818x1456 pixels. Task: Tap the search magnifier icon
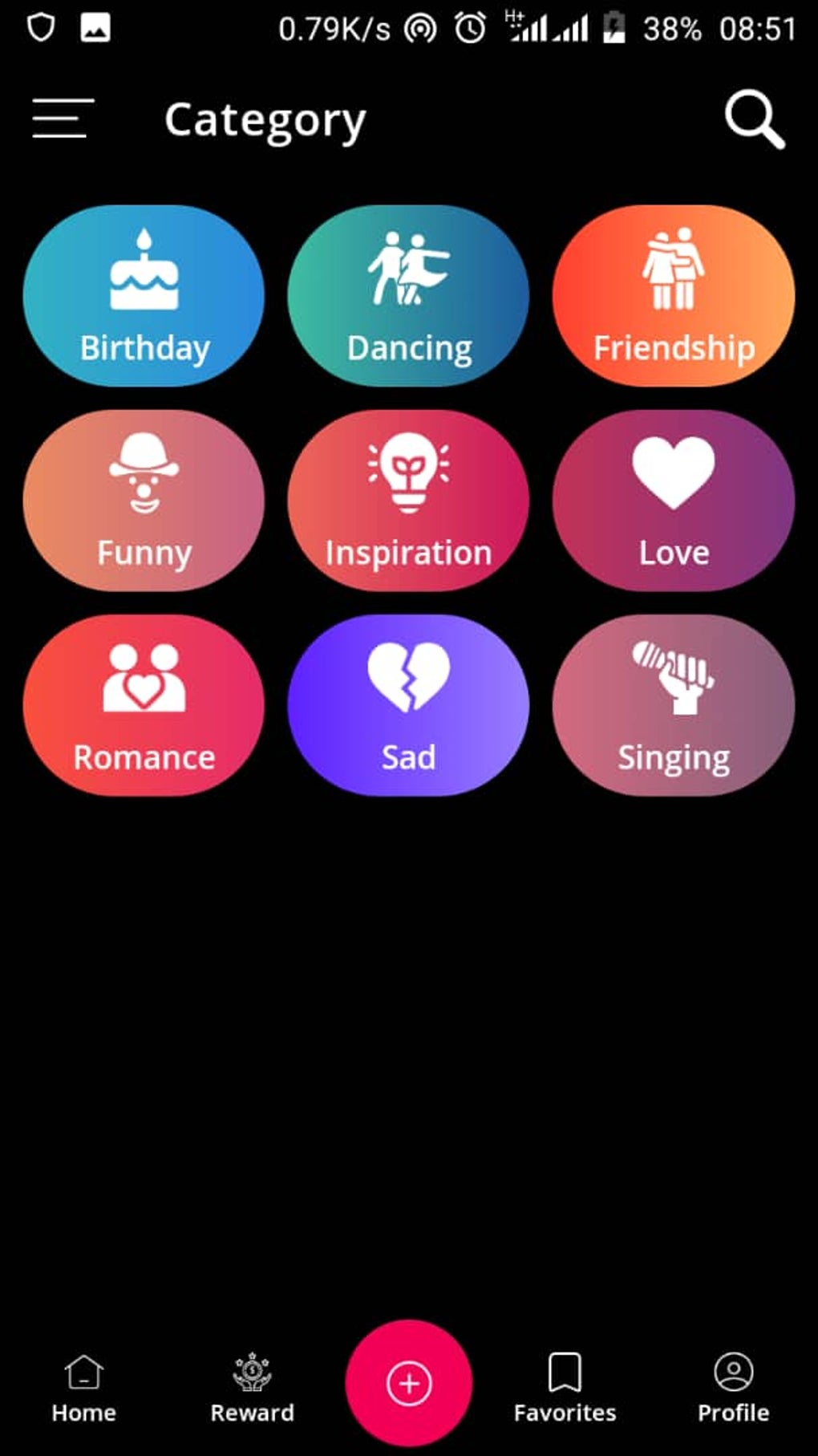point(752,120)
